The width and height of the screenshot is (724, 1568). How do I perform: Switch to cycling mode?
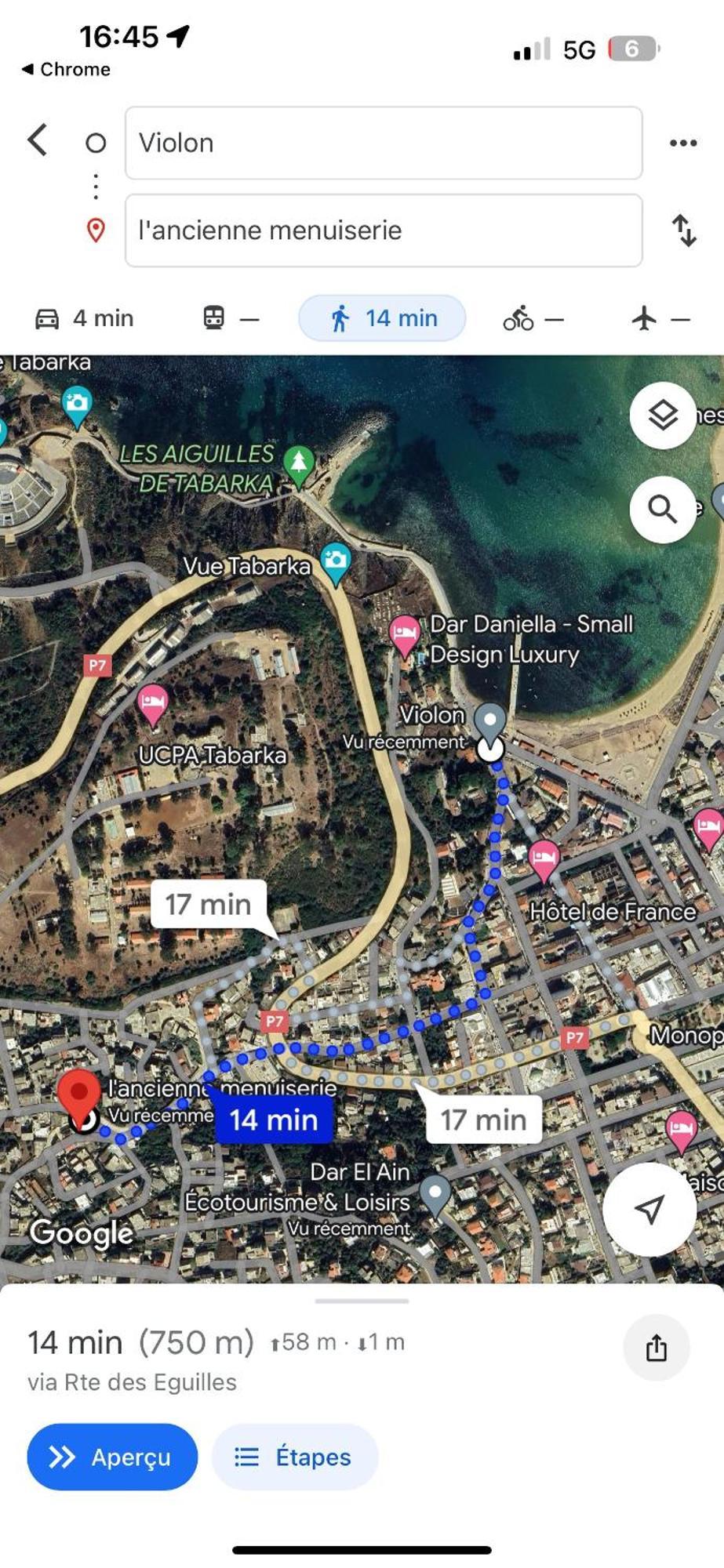tap(533, 318)
